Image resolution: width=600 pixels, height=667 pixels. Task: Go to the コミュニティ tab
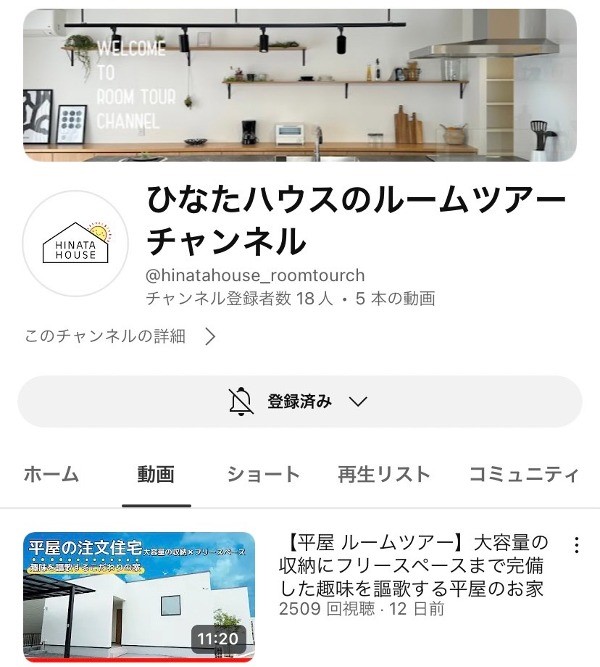click(x=523, y=474)
